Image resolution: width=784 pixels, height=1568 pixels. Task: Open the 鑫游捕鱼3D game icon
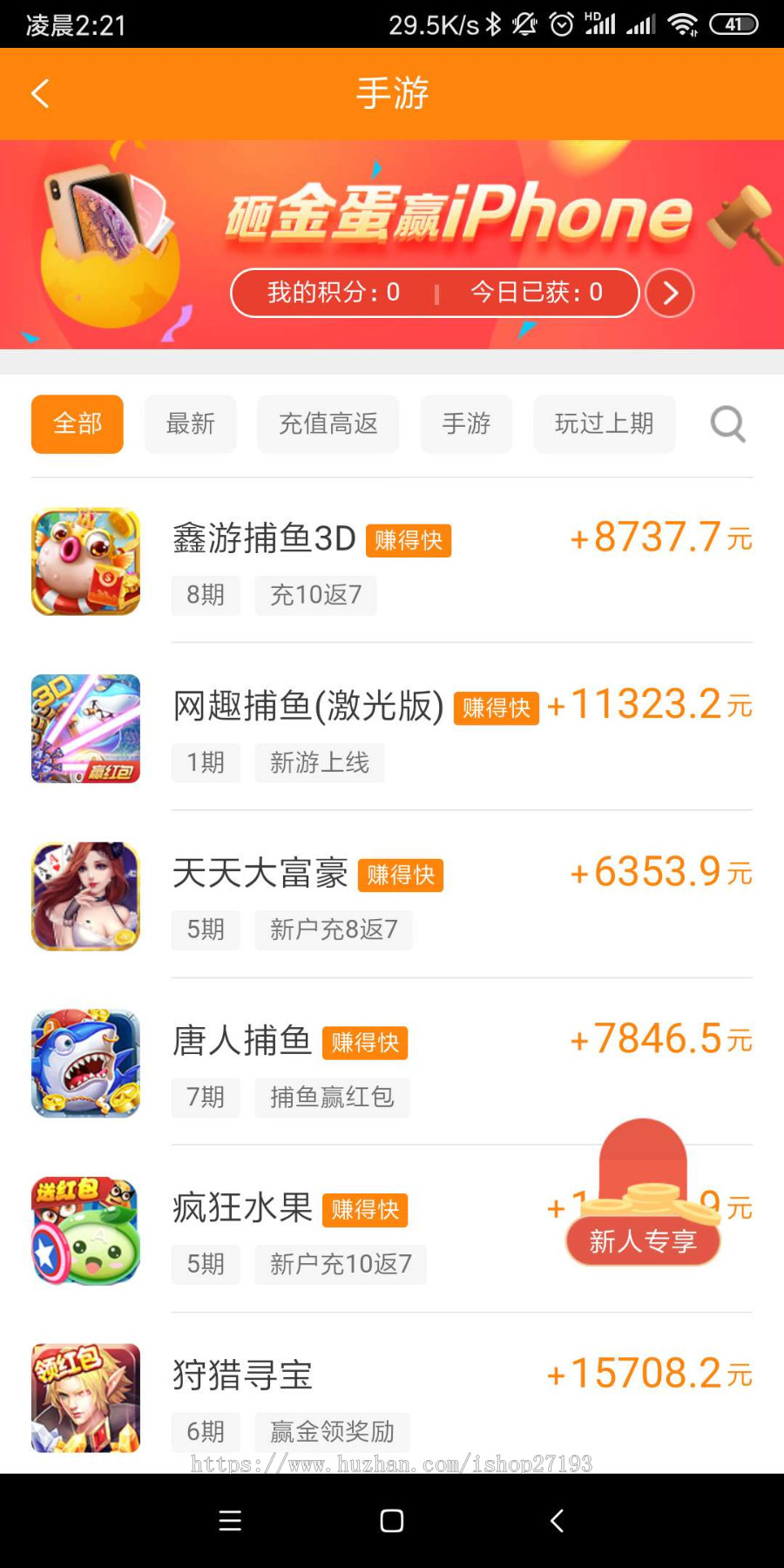point(84,562)
